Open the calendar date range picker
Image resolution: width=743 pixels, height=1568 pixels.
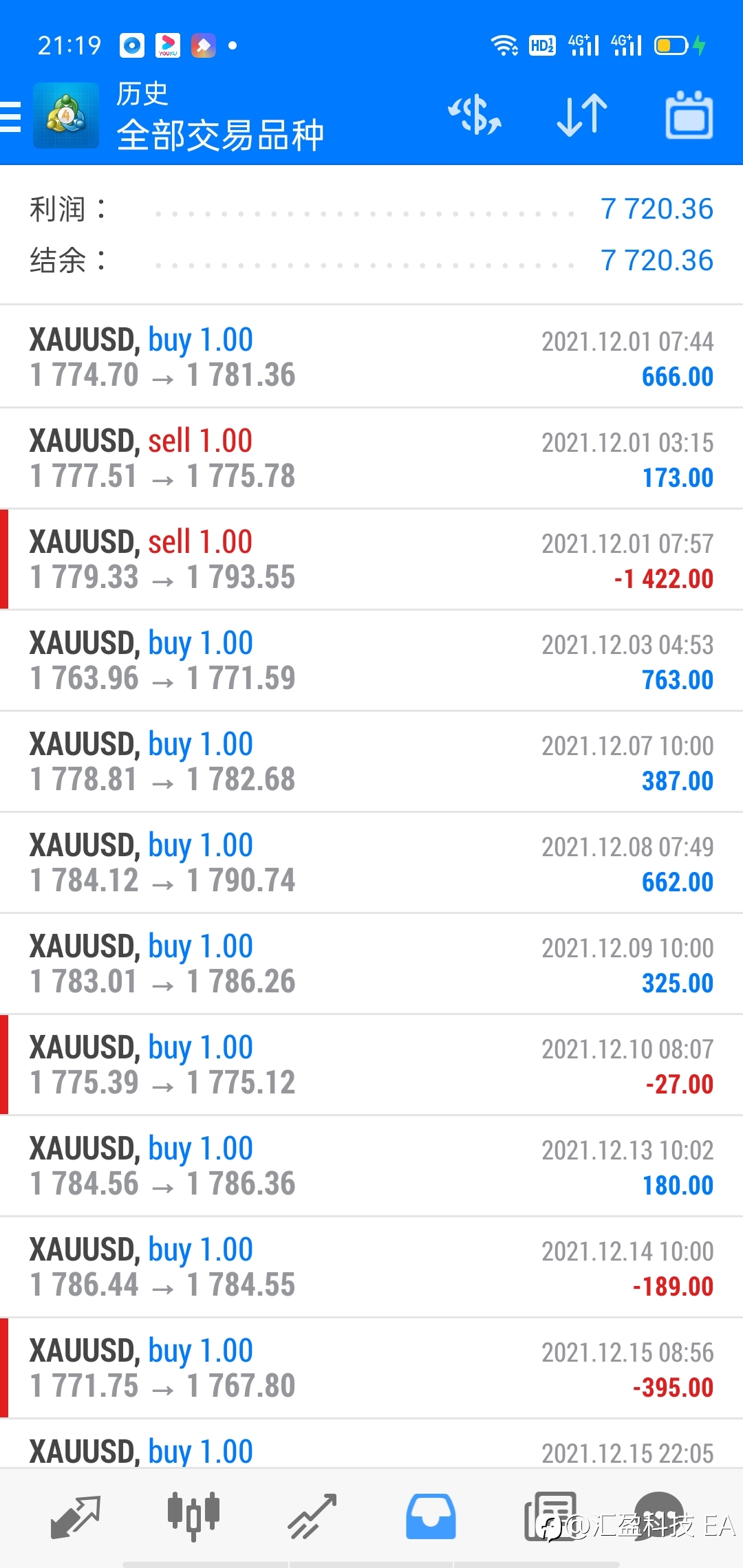(x=689, y=115)
